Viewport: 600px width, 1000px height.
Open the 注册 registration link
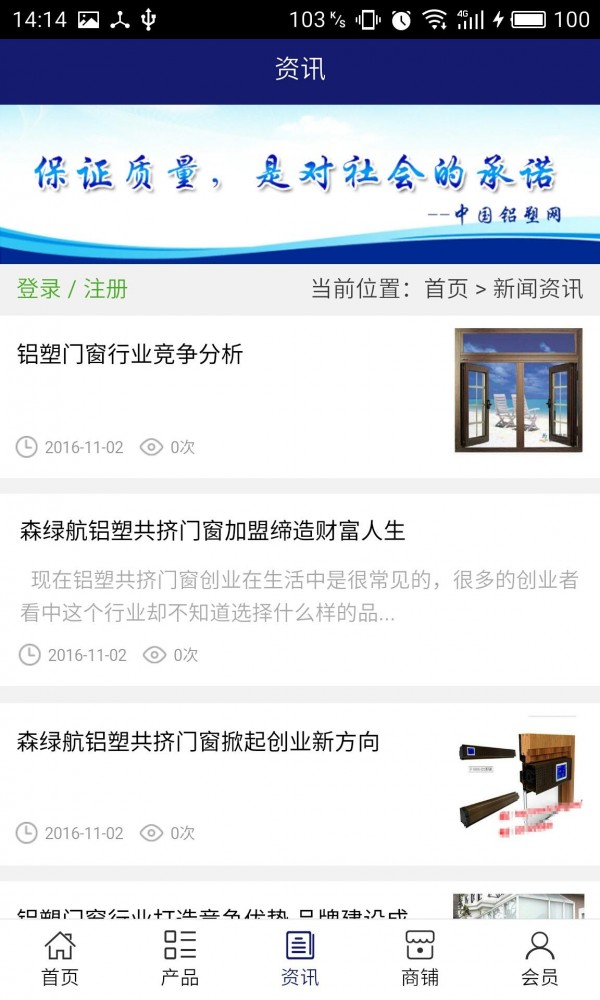tap(106, 289)
